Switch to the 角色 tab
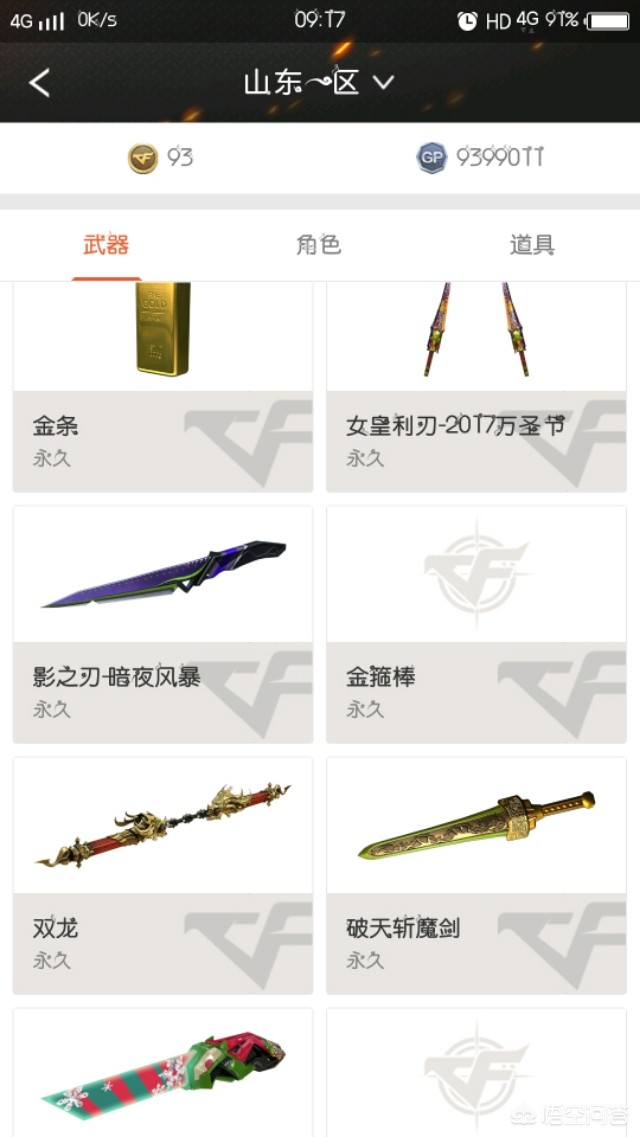This screenshot has width=640, height=1137. pyautogui.click(x=318, y=245)
